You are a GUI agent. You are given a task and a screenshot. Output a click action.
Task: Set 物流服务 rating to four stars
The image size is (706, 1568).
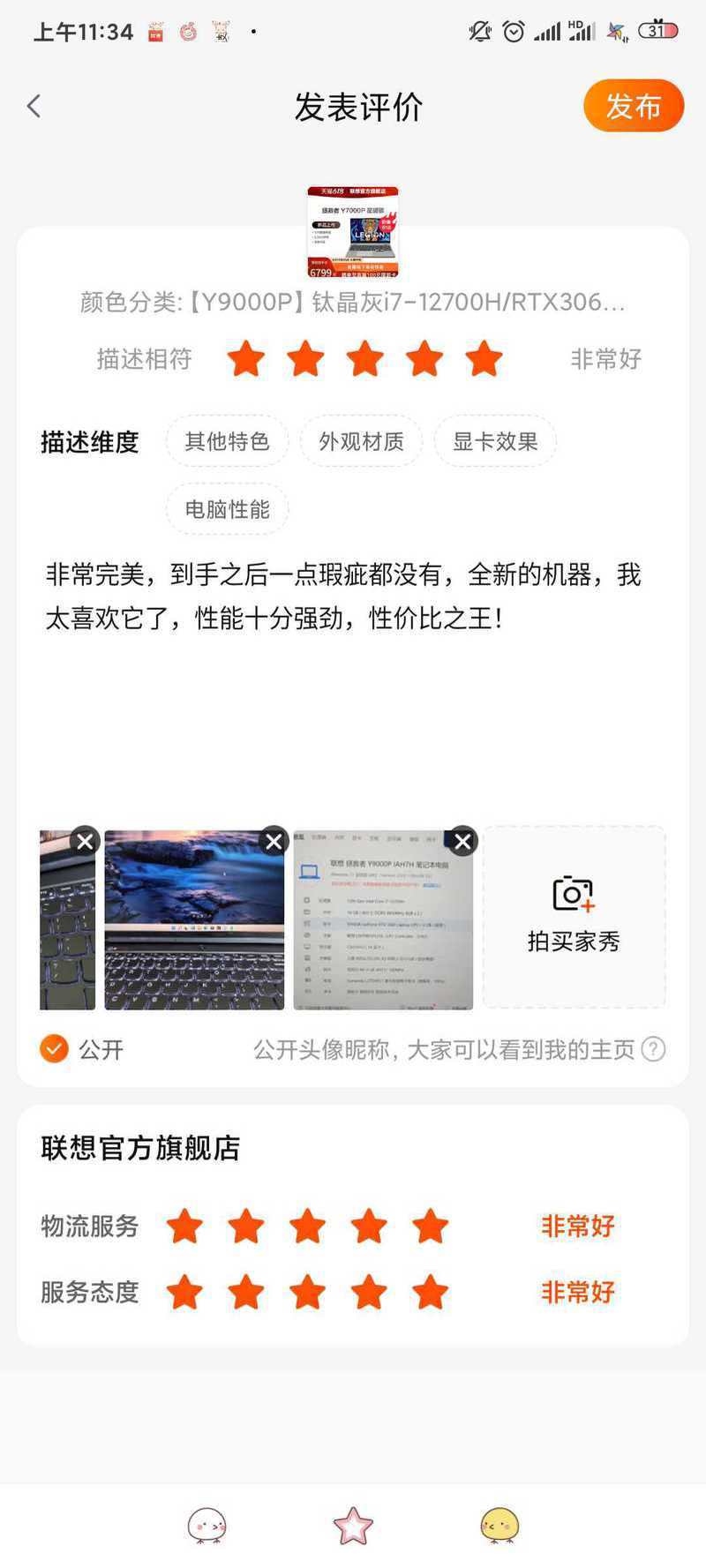pyautogui.click(x=369, y=1227)
